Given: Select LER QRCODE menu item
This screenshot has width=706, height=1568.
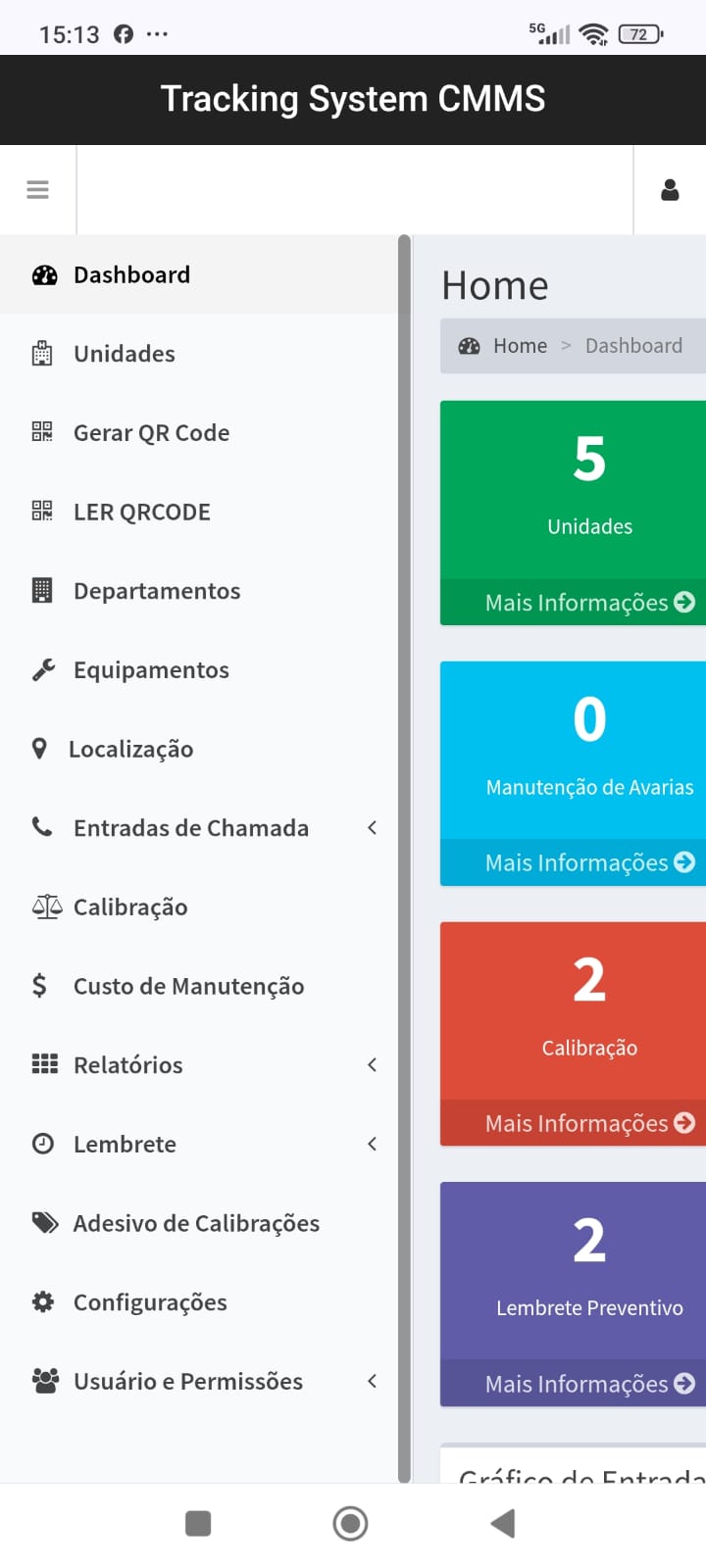Looking at the screenshot, I should tap(141, 512).
